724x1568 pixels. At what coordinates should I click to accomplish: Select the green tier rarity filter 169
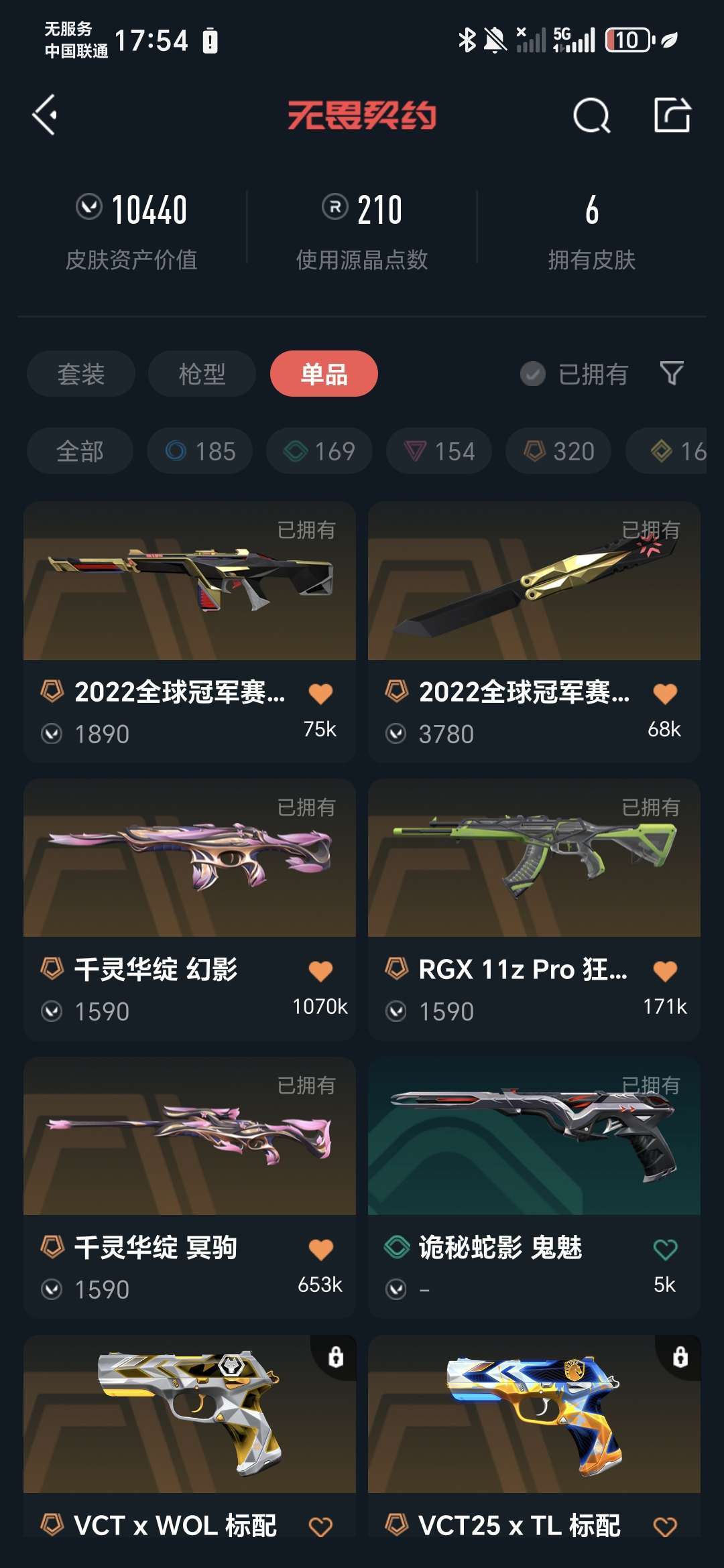[x=318, y=451]
